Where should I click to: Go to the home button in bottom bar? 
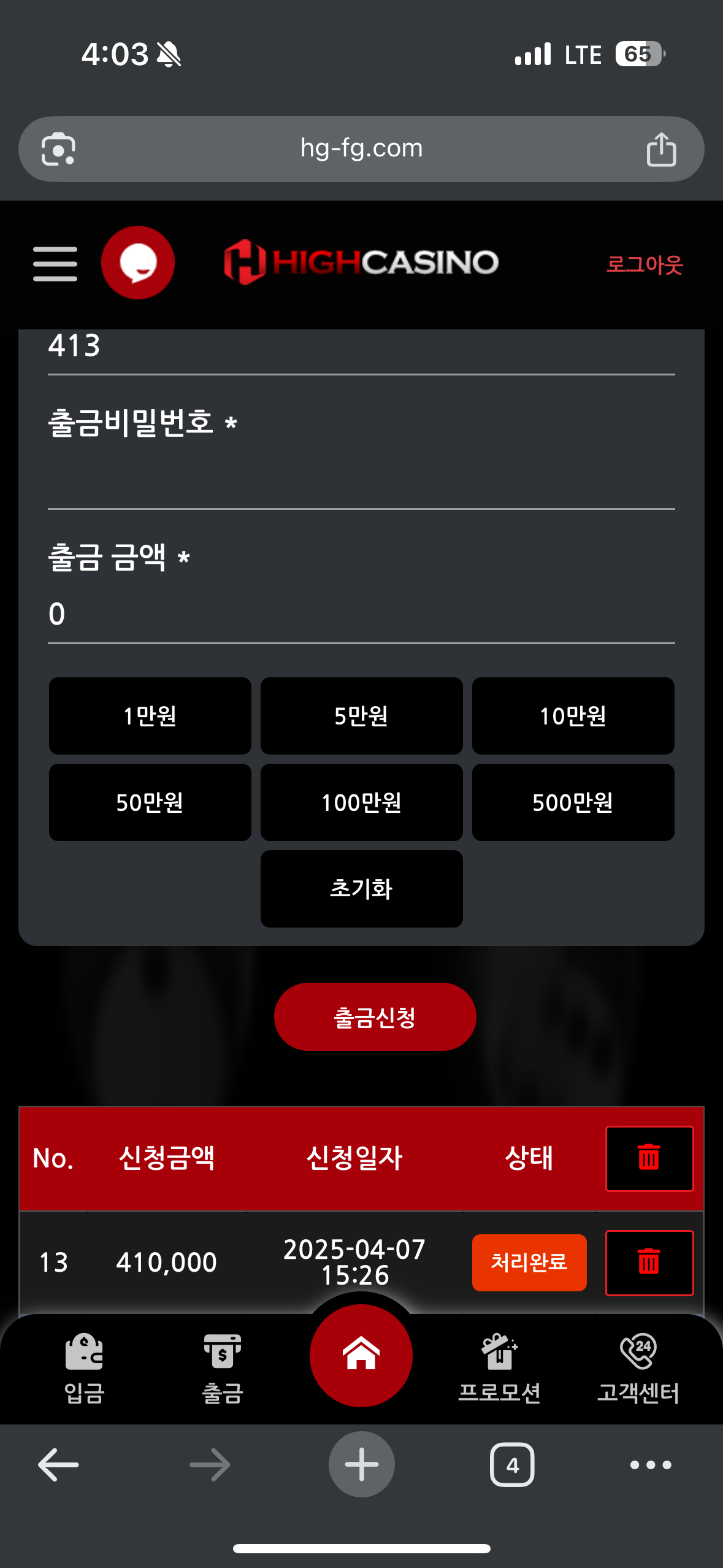361,1355
